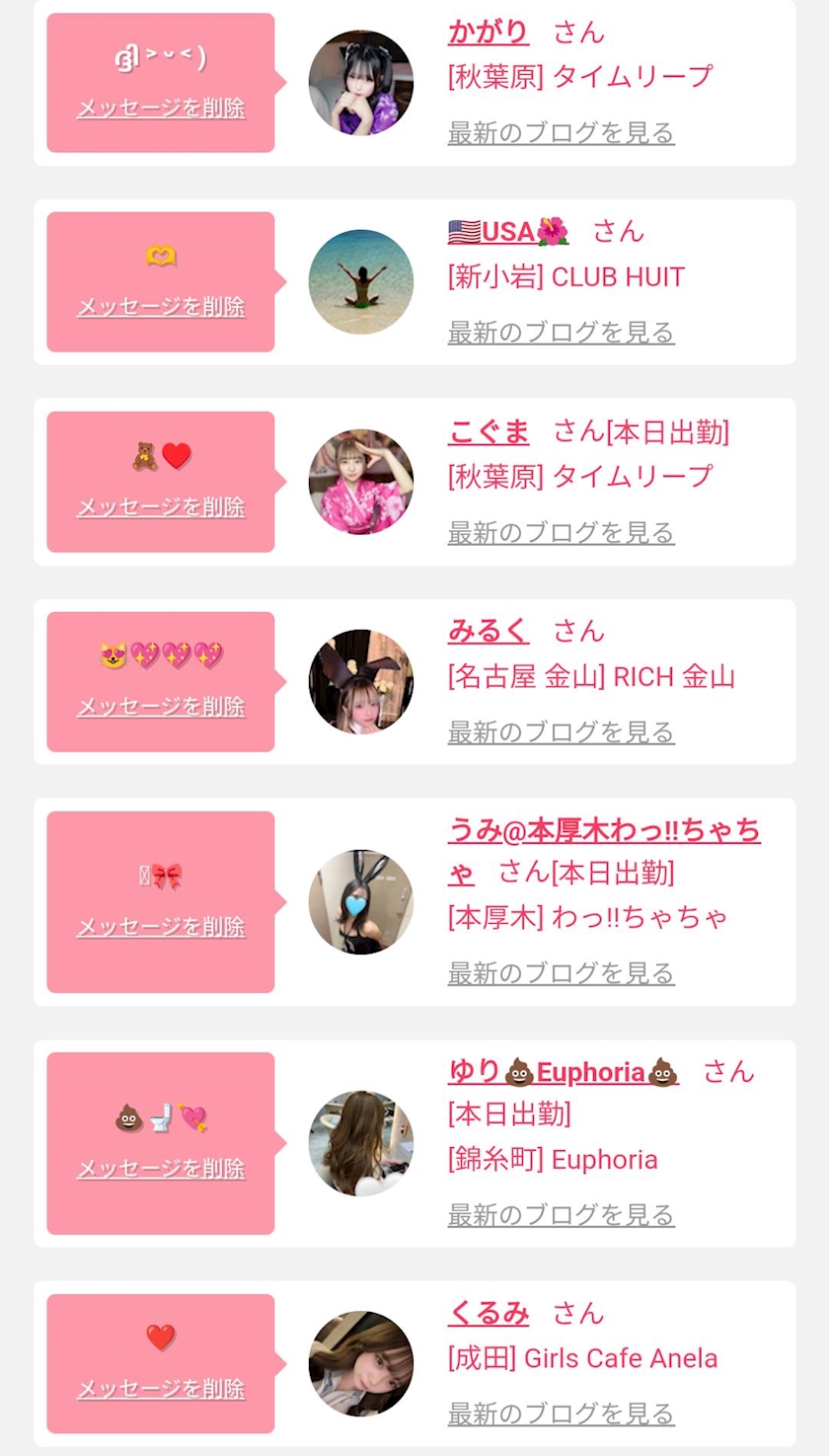Open みるく's profile name link

[489, 631]
